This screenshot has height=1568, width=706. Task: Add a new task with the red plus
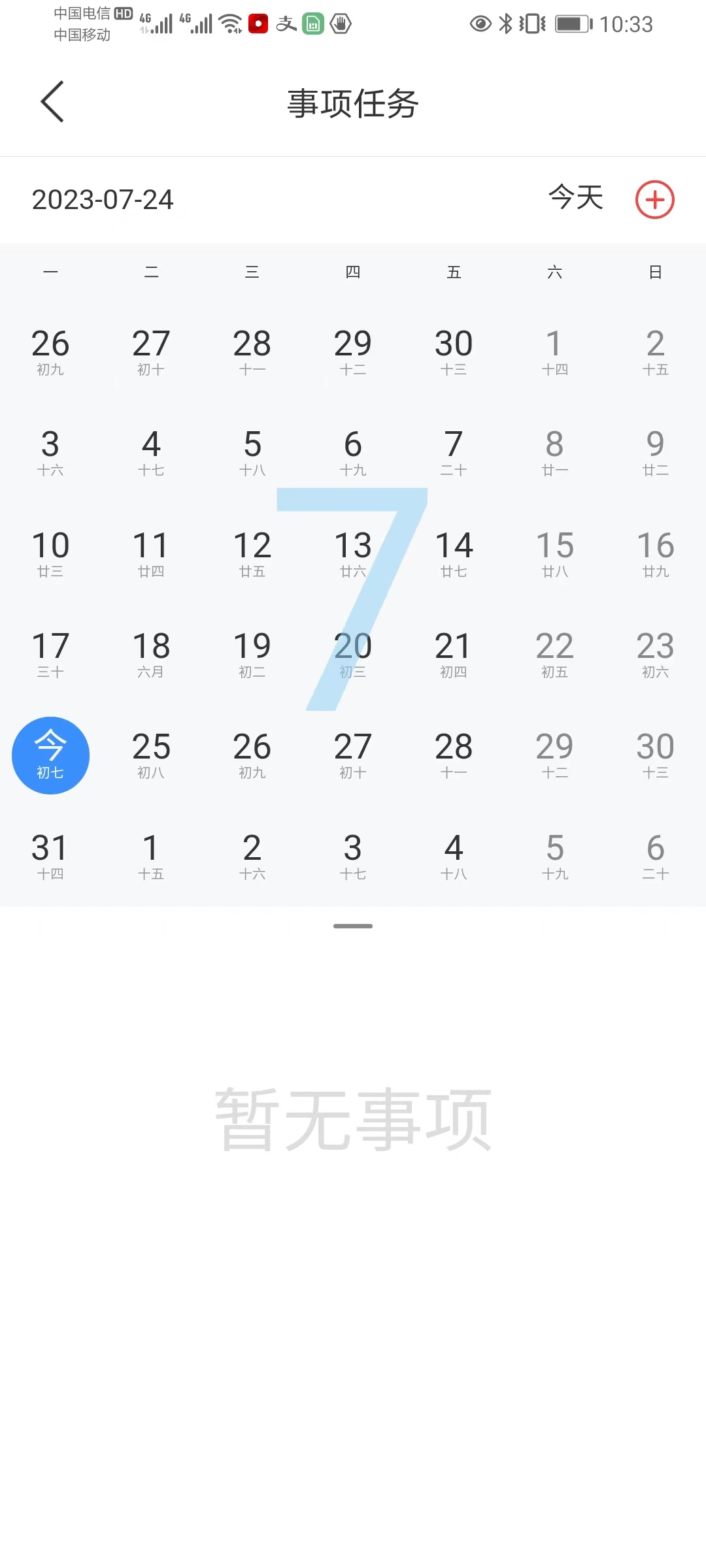pos(655,200)
